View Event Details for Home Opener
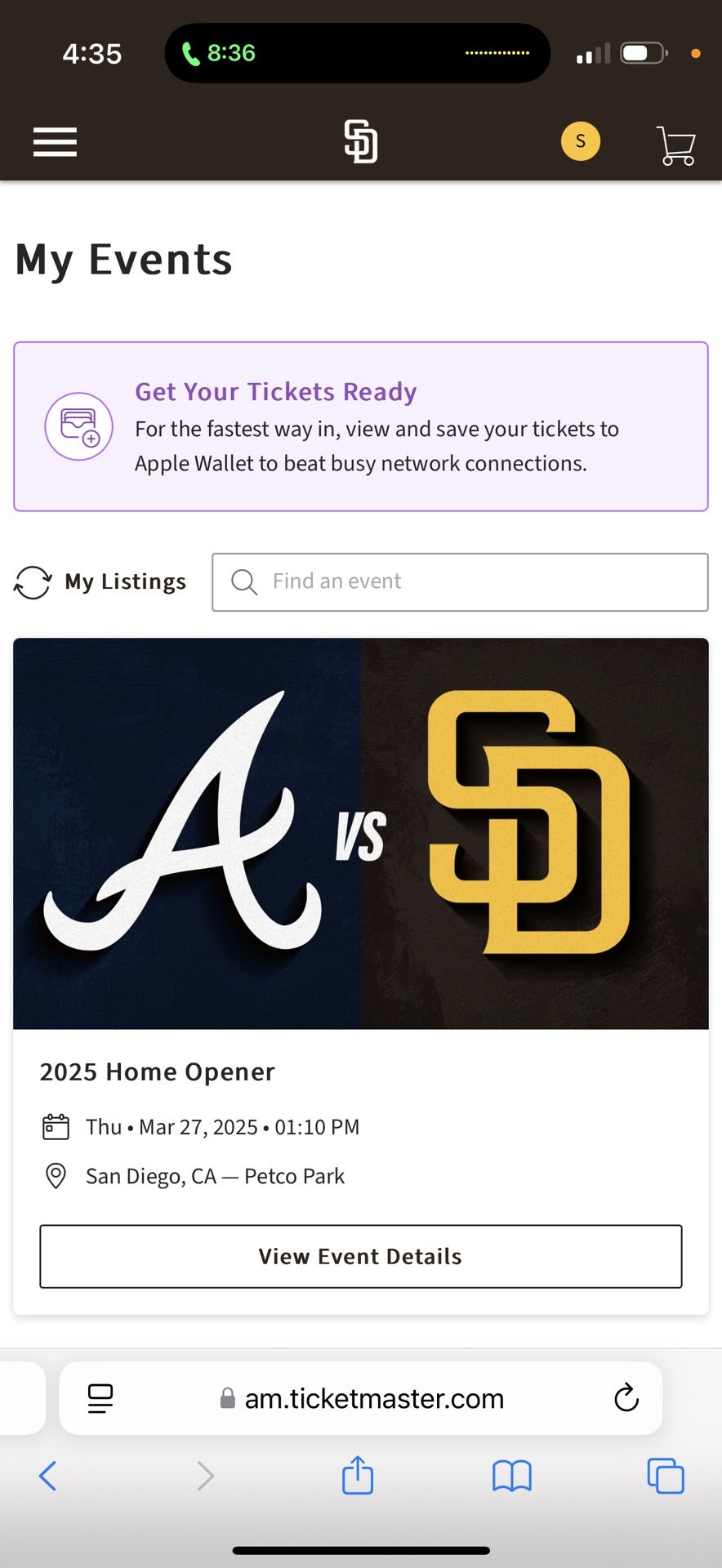 click(x=360, y=1256)
